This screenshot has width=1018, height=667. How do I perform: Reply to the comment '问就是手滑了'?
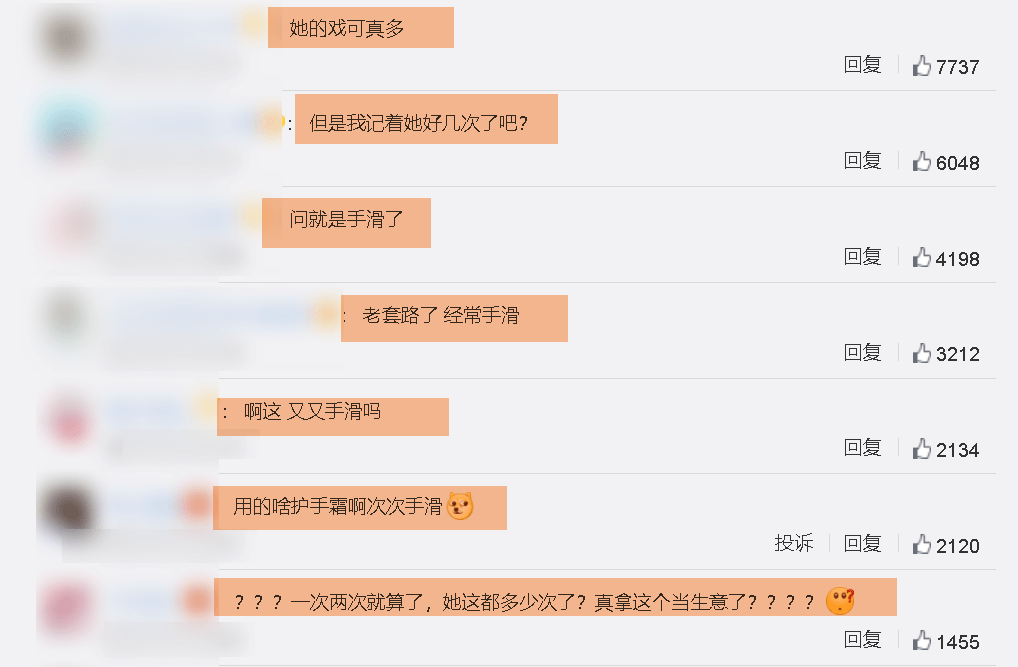pos(862,257)
